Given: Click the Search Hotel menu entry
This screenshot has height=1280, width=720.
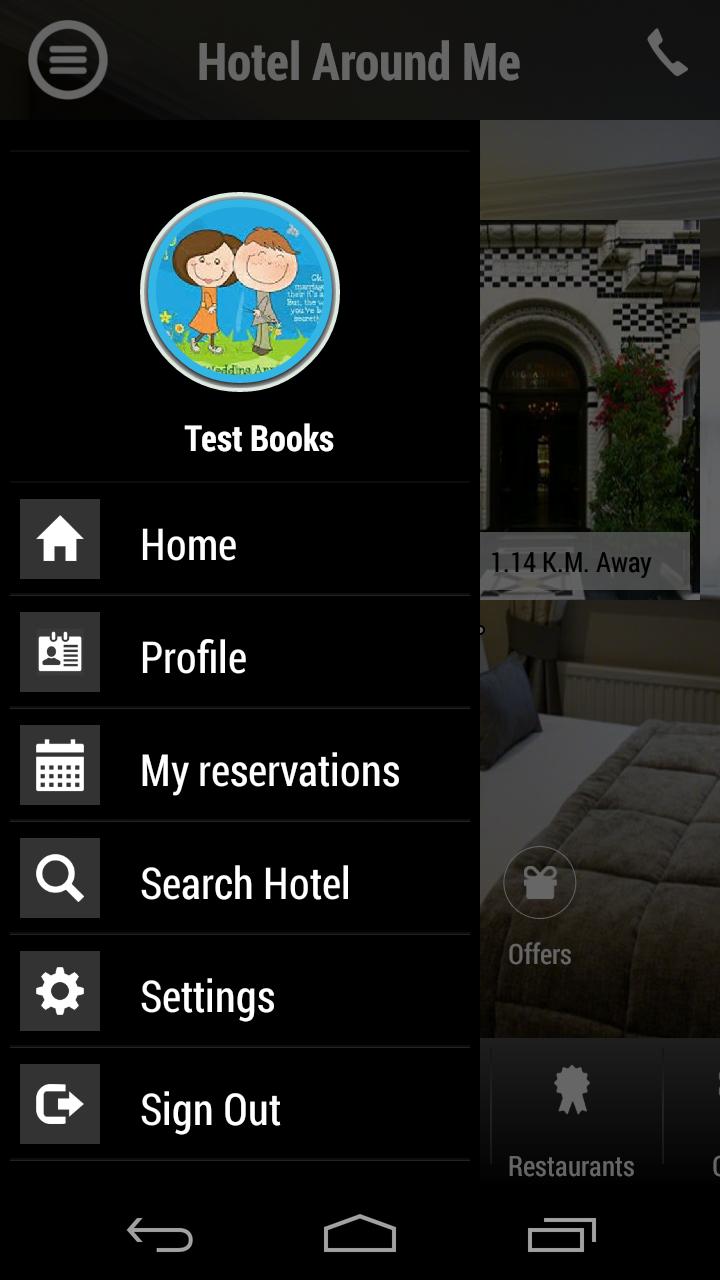Looking at the screenshot, I should [x=245, y=881].
